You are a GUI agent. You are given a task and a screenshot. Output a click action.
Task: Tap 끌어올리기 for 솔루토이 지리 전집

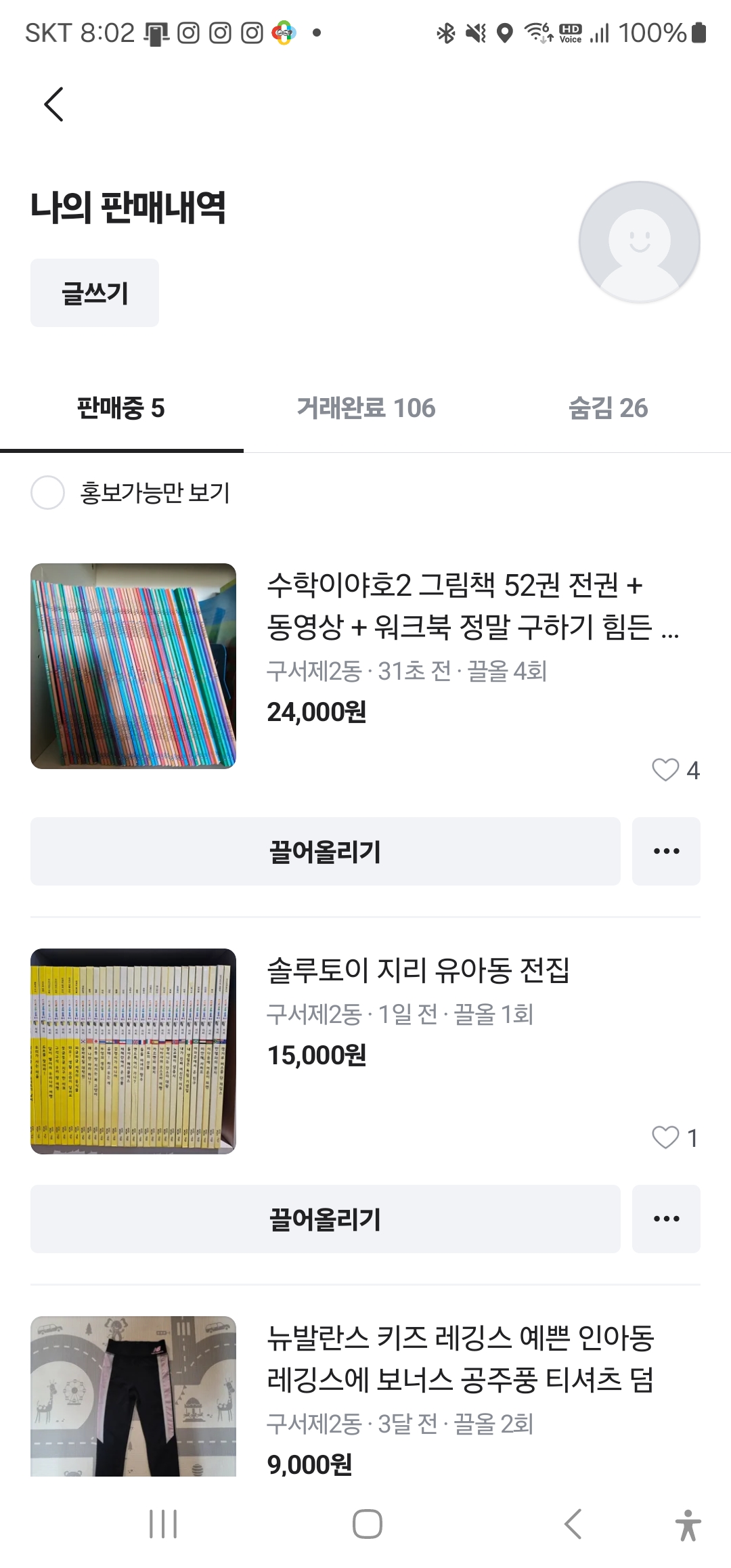click(x=325, y=1219)
